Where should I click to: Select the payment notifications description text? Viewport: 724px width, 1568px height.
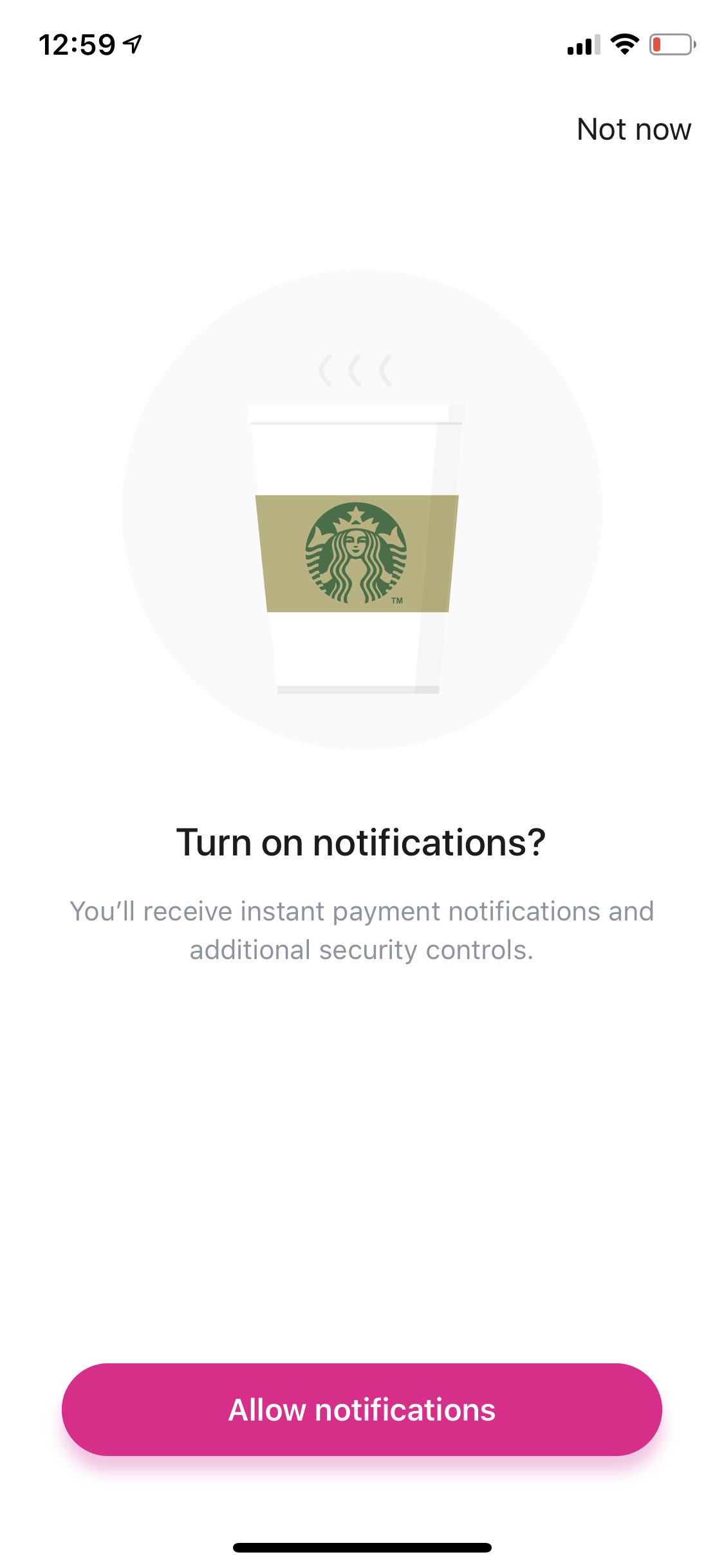coord(362,929)
